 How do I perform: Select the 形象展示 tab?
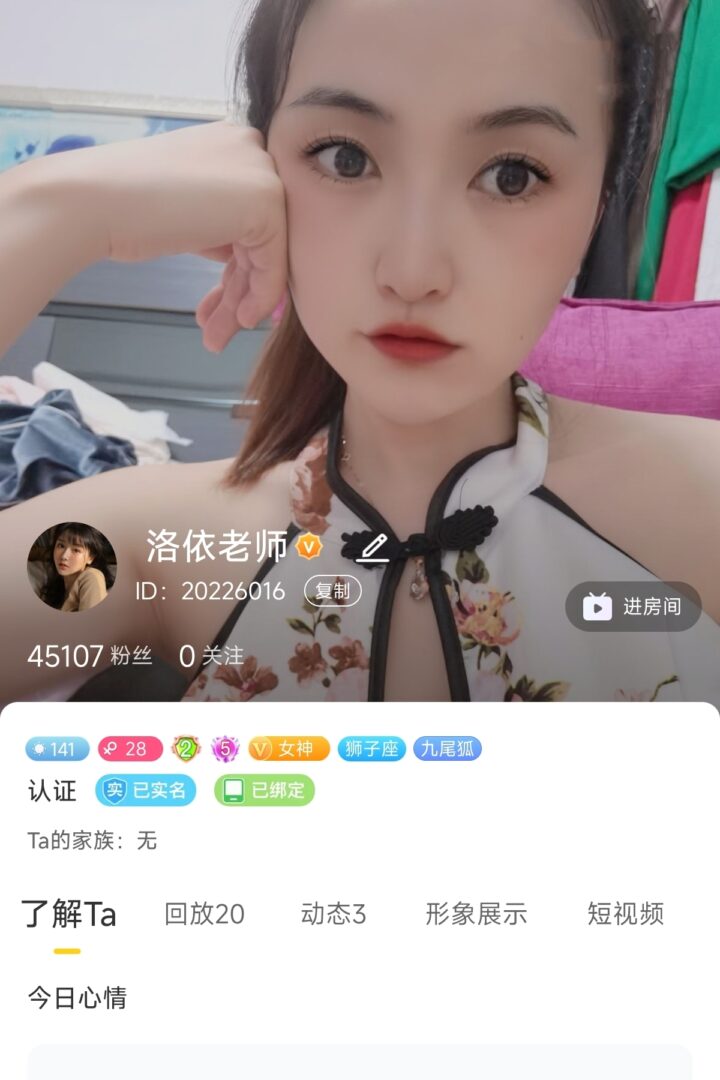476,914
